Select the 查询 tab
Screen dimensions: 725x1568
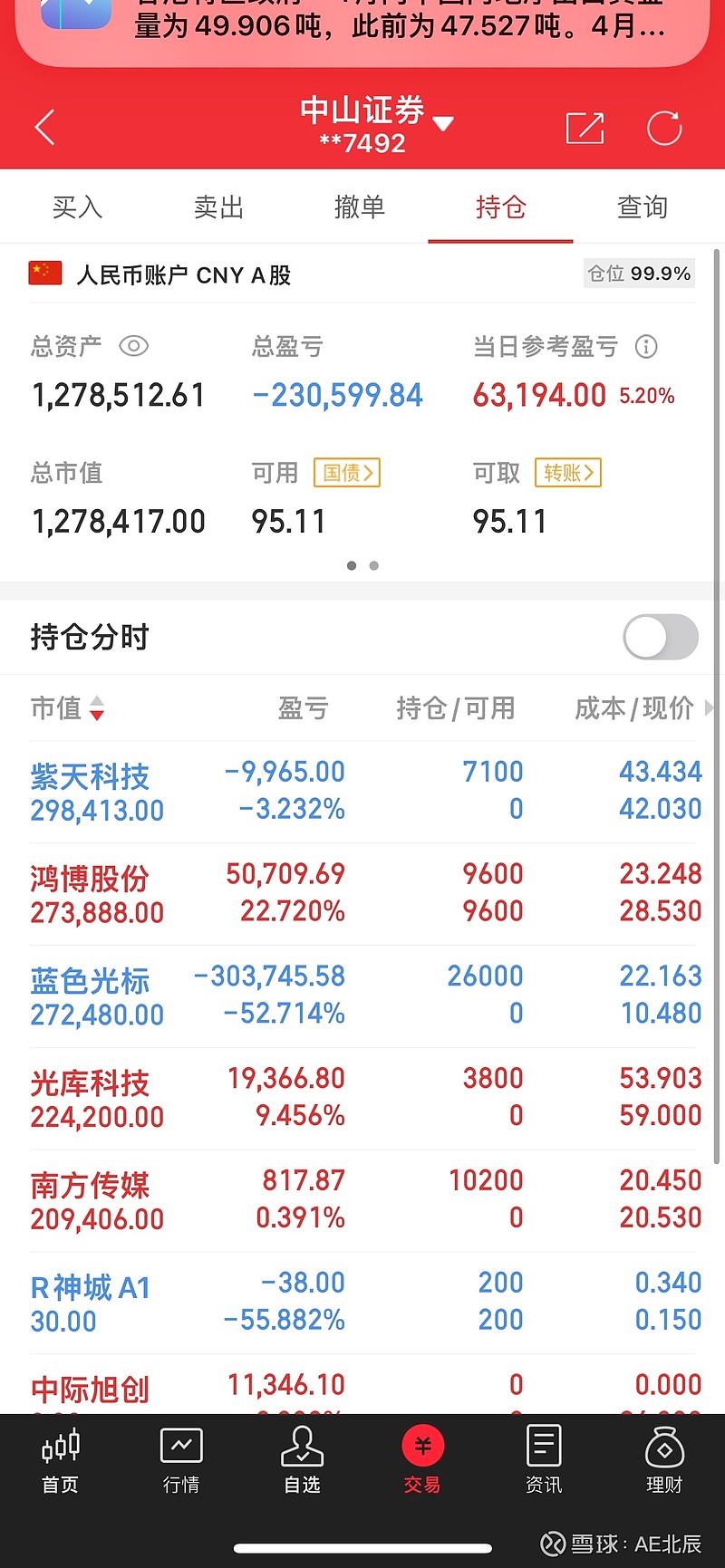[x=643, y=207]
